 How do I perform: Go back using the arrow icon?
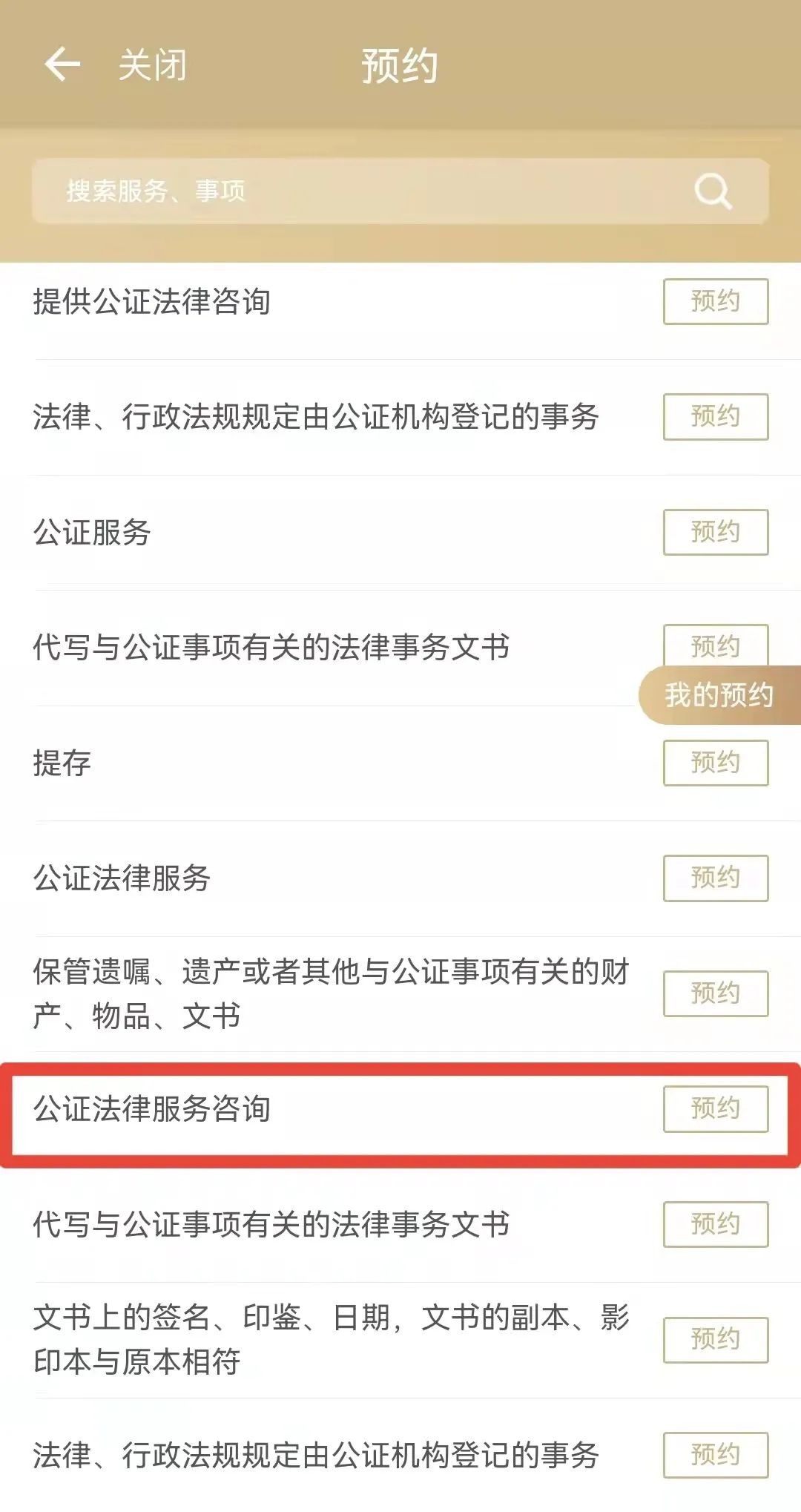coord(62,65)
